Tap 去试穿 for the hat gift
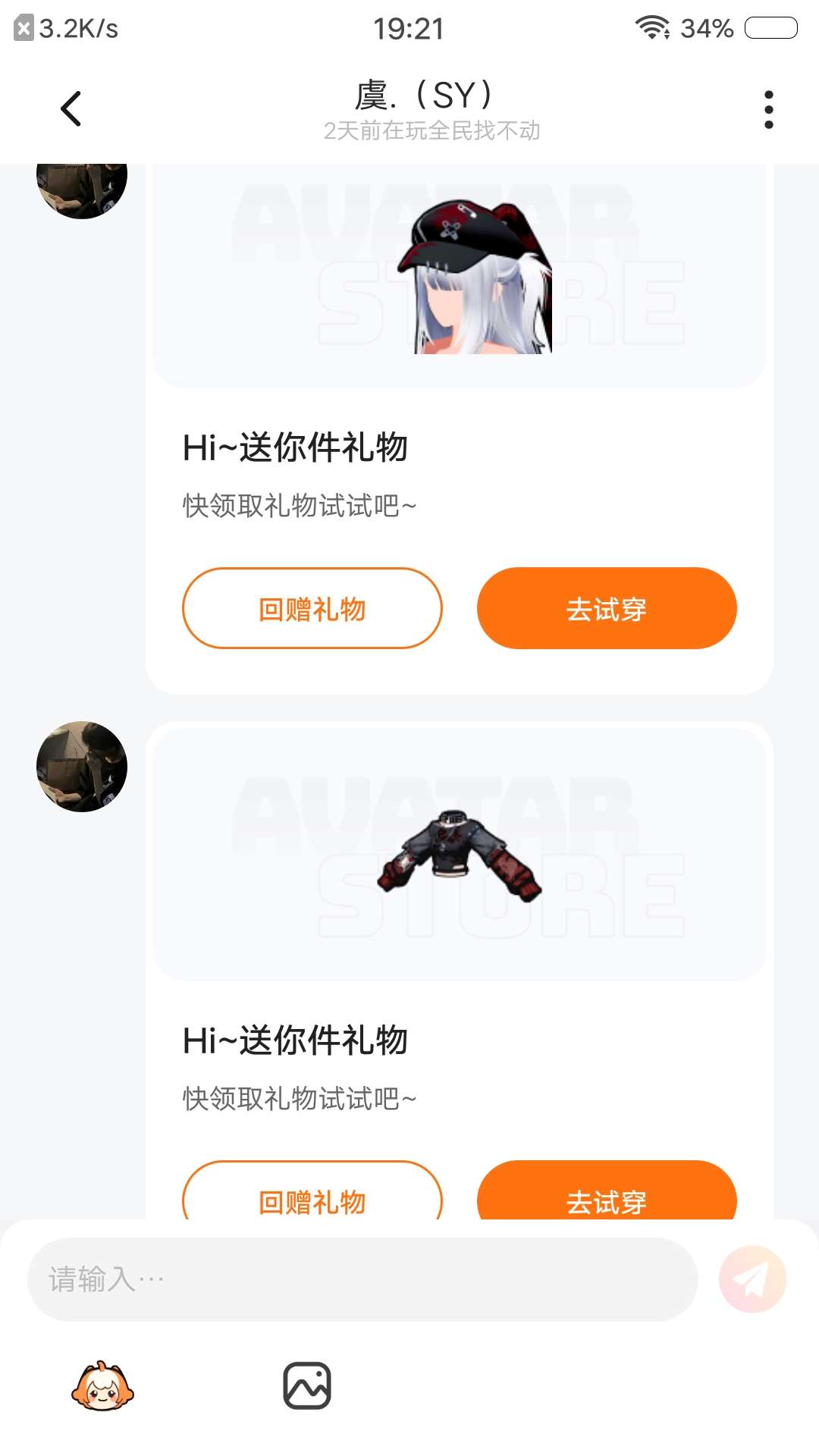 click(x=606, y=608)
